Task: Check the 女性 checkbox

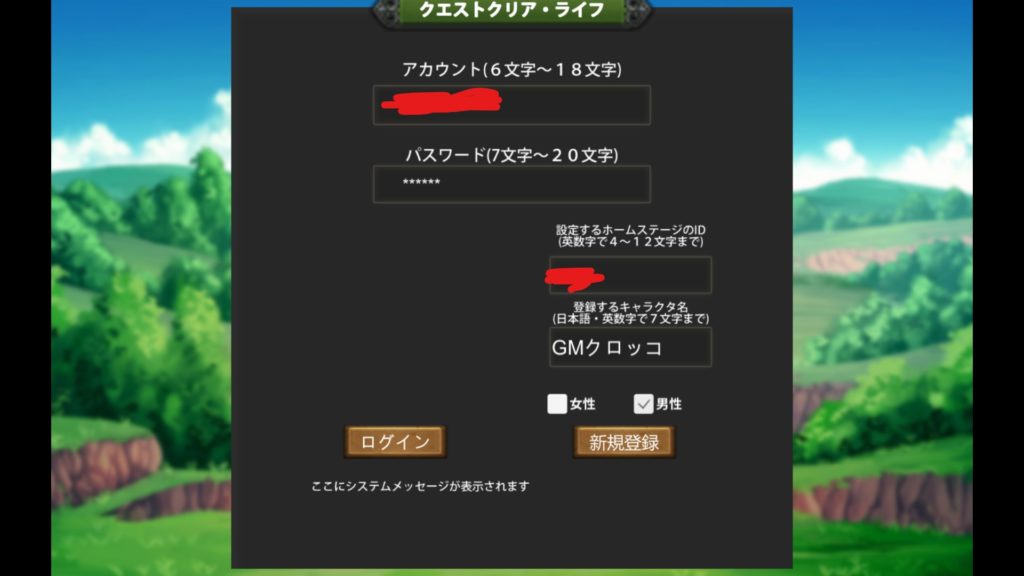Action: tap(557, 404)
